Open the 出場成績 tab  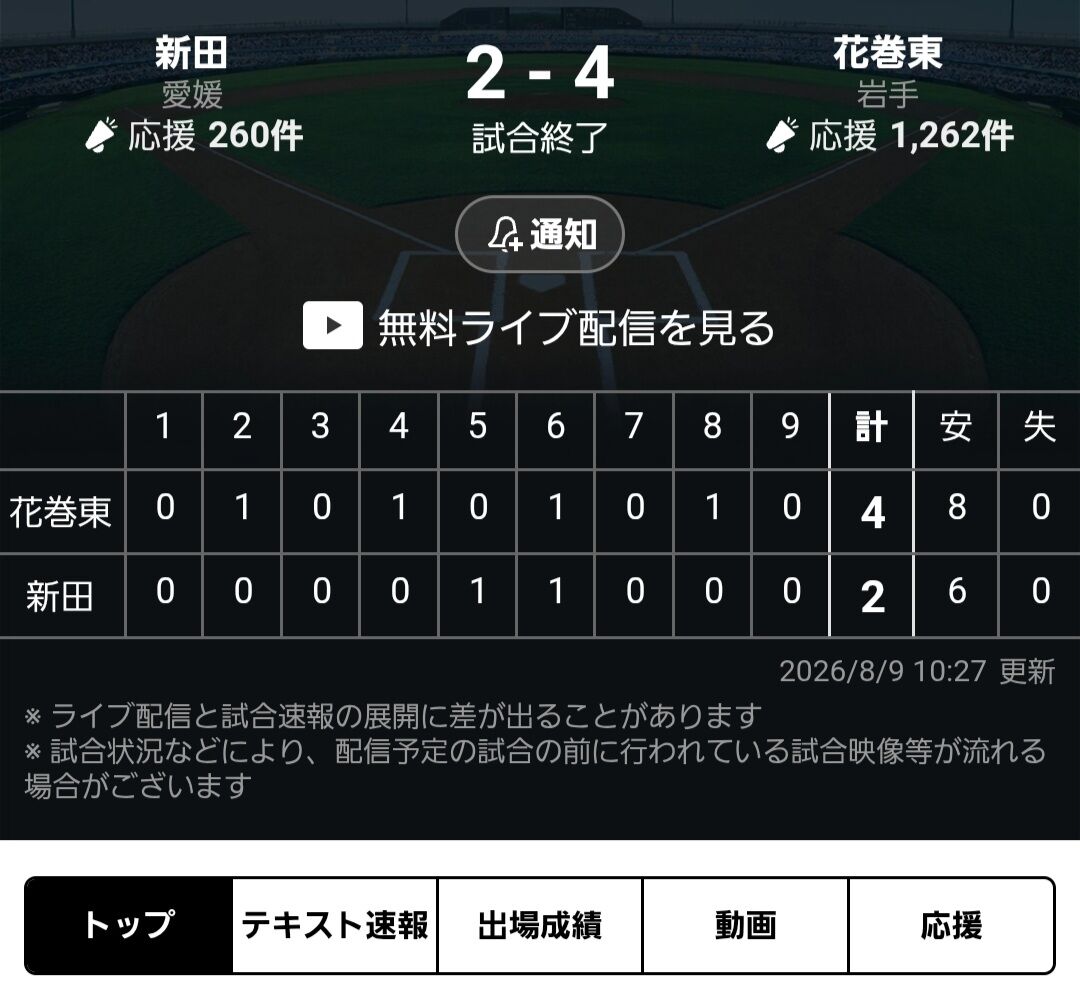pyautogui.click(x=540, y=925)
